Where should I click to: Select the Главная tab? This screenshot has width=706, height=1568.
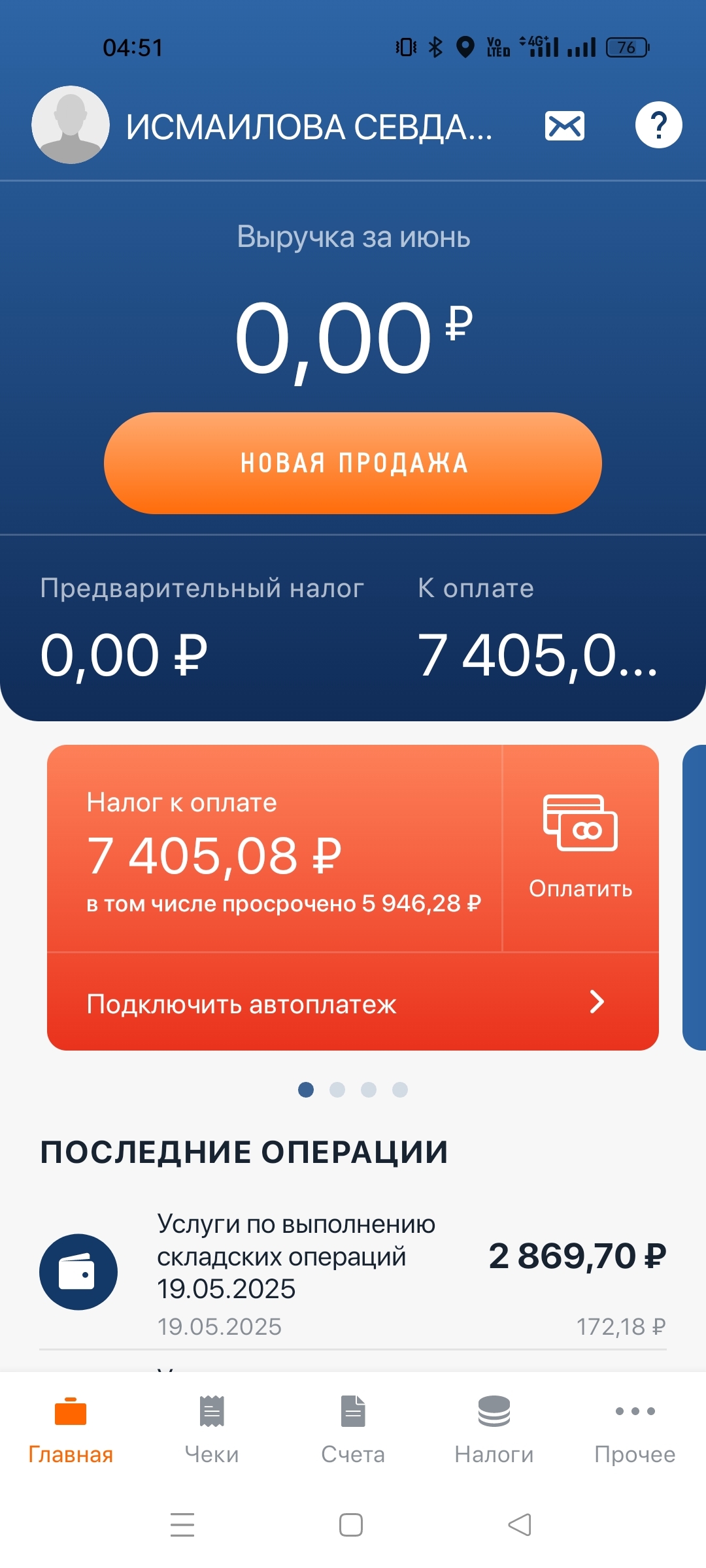tap(71, 1428)
